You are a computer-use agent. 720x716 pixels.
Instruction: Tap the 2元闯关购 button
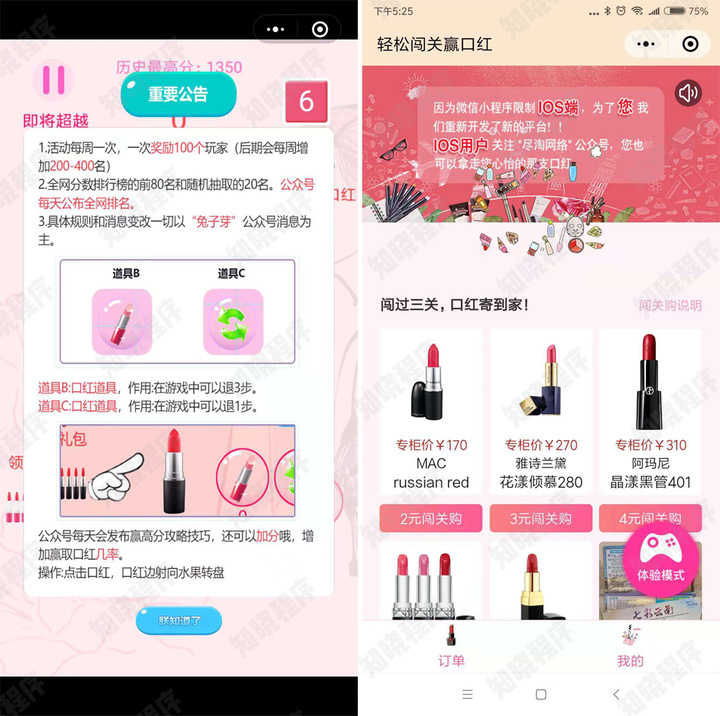coord(430,518)
